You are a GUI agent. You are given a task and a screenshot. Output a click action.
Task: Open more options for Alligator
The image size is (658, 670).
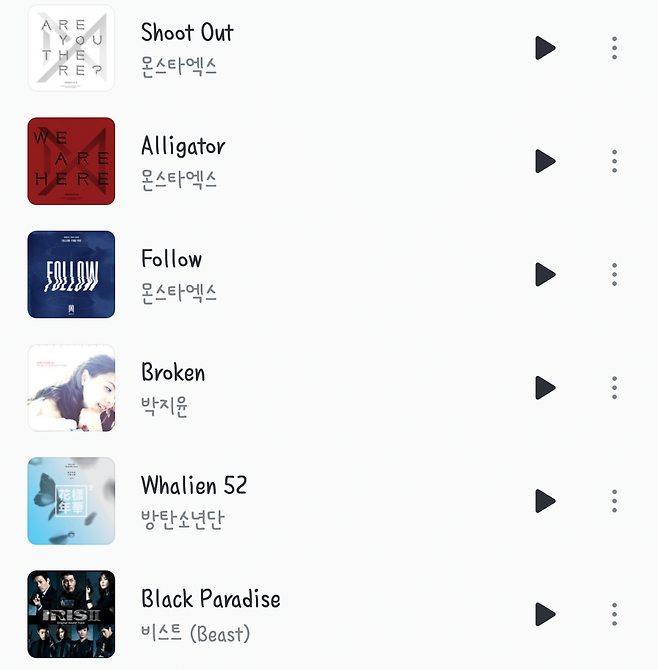614,161
